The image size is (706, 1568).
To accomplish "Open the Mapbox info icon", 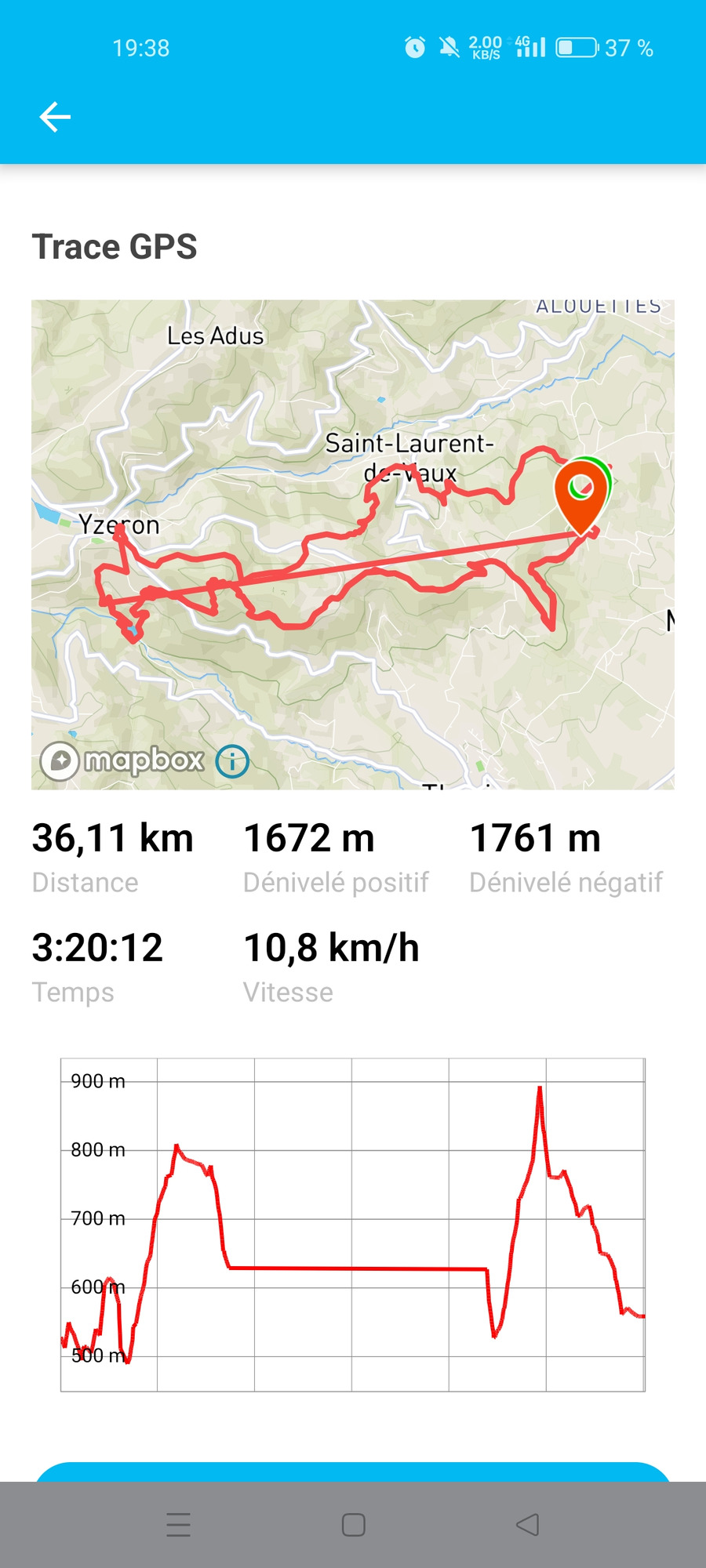I will [232, 760].
